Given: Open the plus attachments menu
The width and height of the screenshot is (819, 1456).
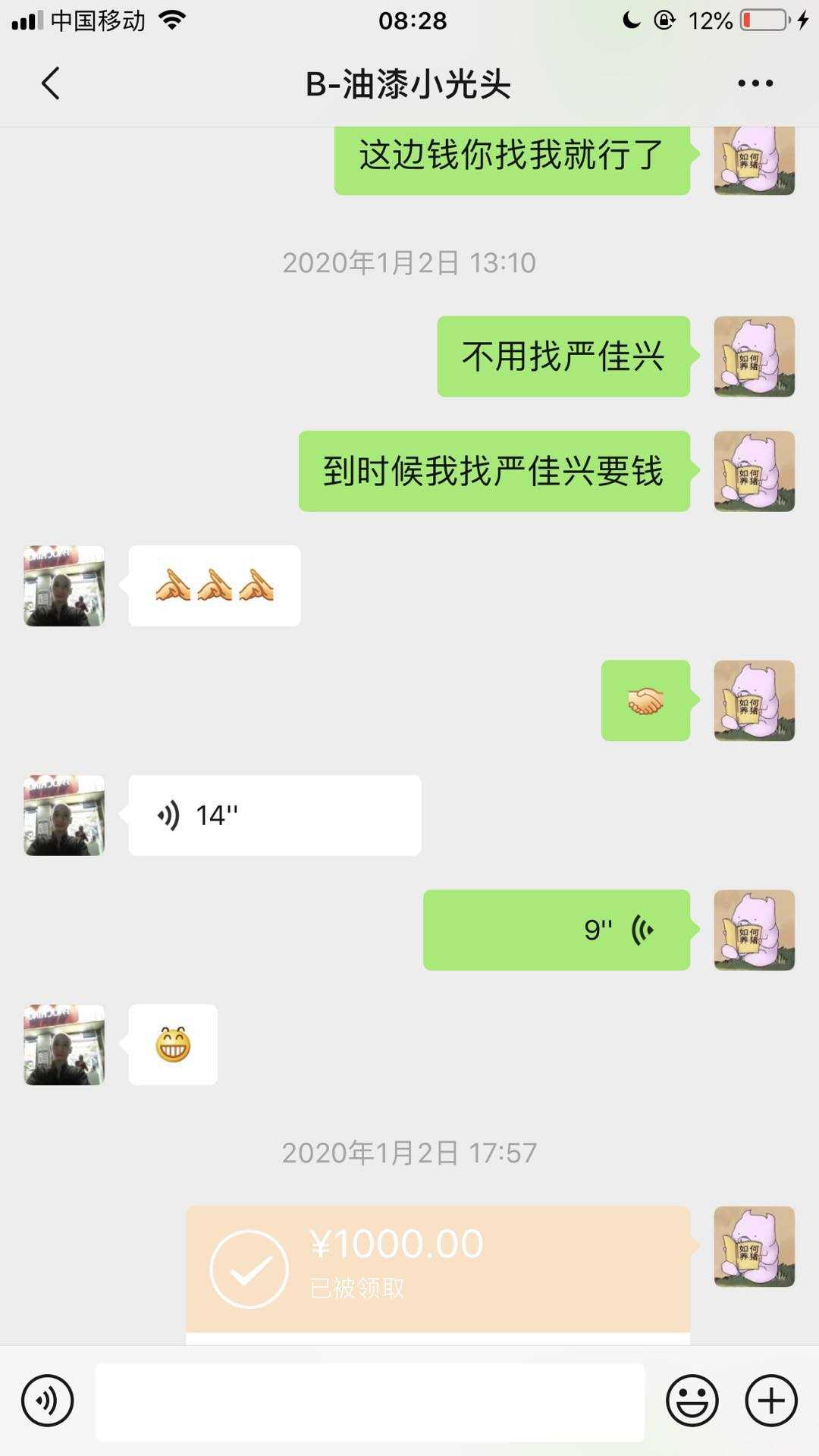Looking at the screenshot, I should tap(771, 1401).
